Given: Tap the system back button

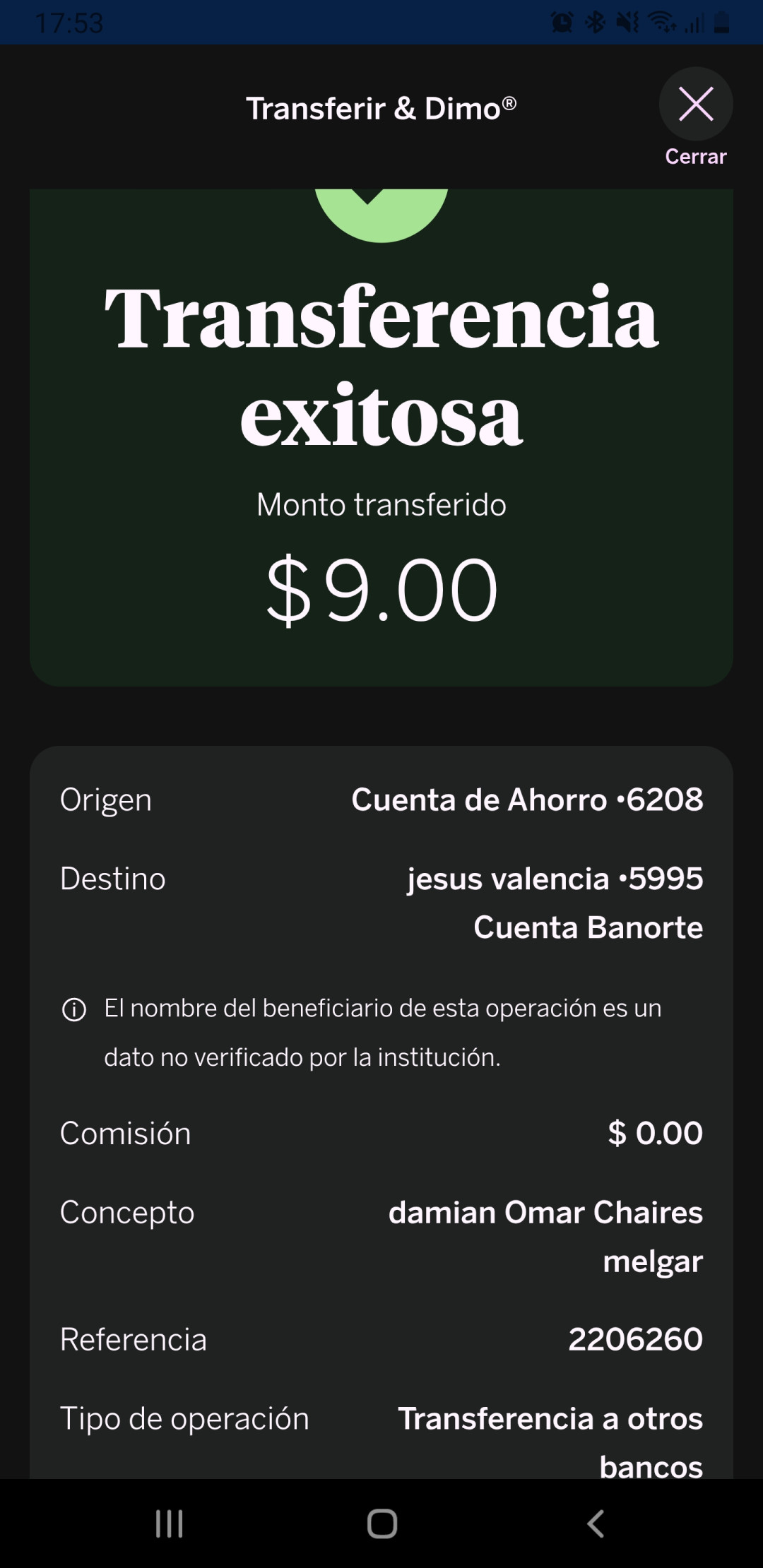Looking at the screenshot, I should [596, 1524].
